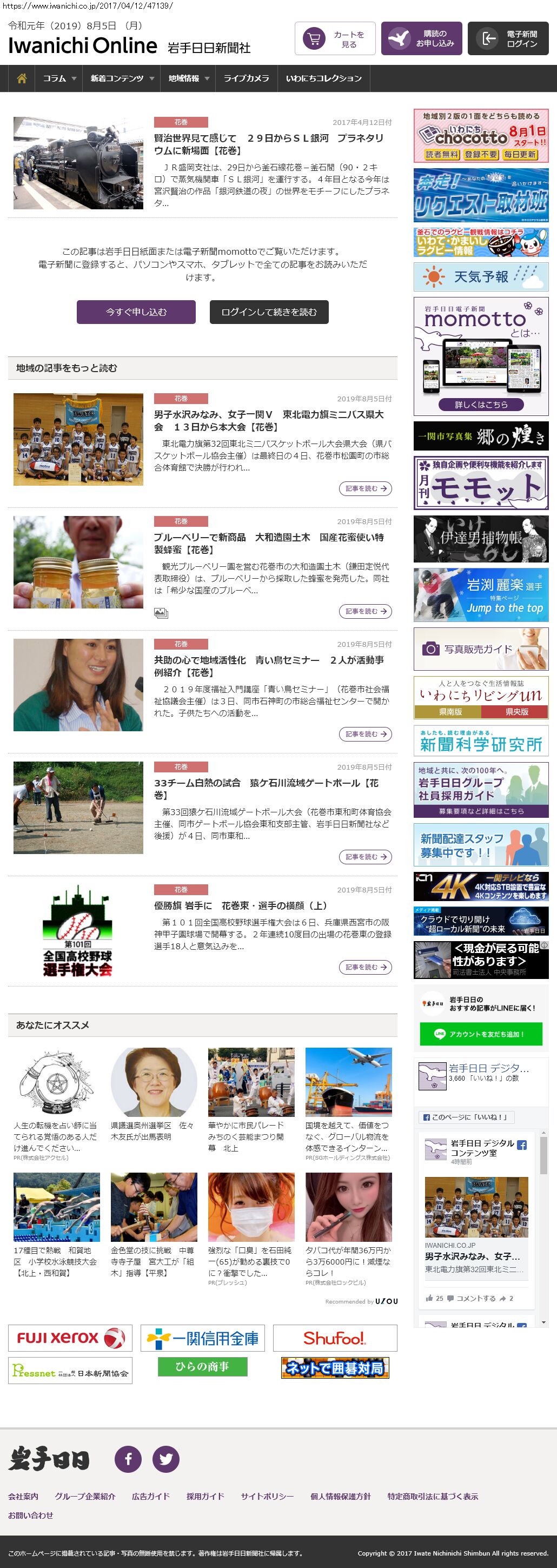
Task: Open the 天気予報 weather banner
Action: point(481,277)
